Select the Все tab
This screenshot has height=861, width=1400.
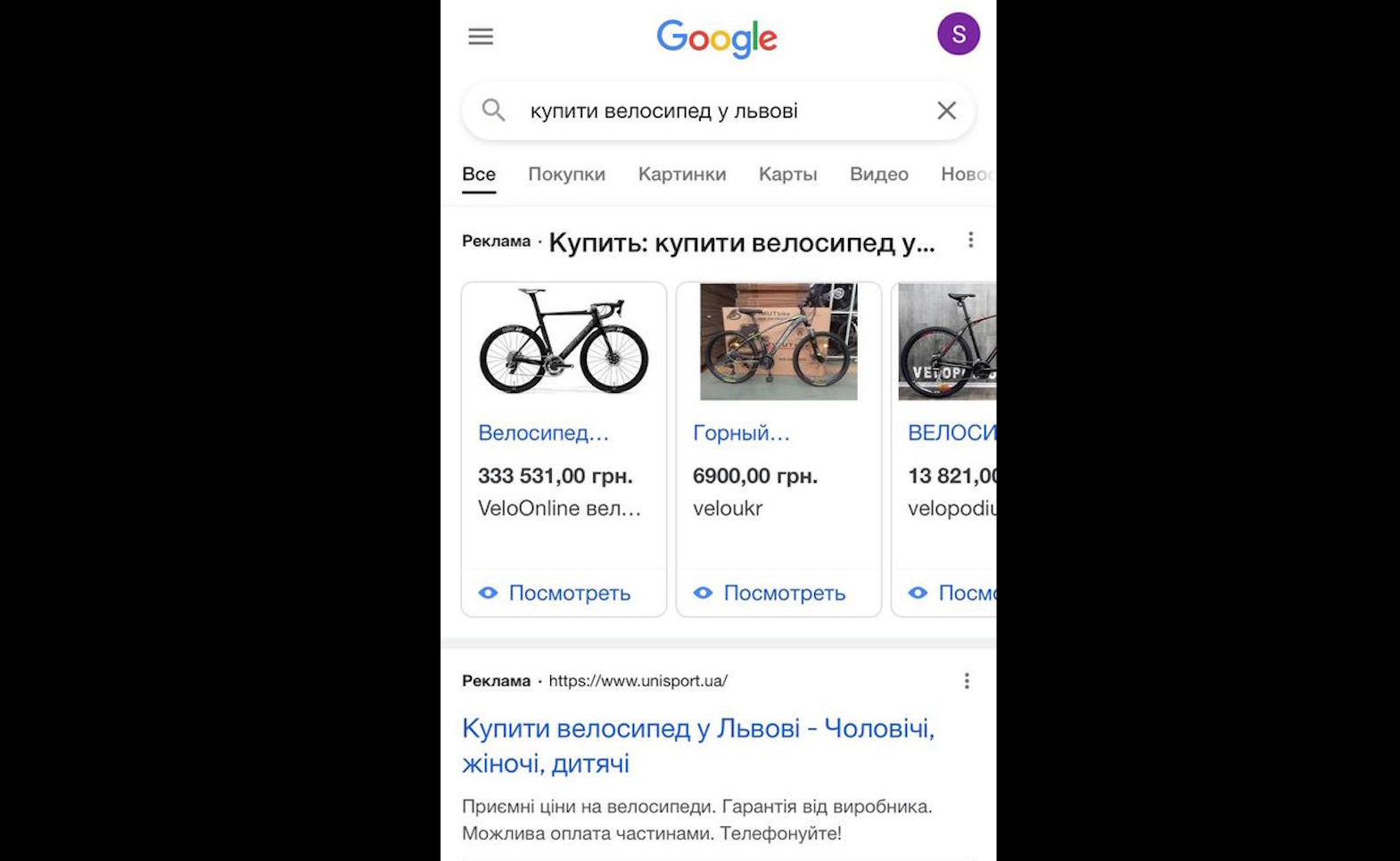pyautogui.click(x=479, y=175)
